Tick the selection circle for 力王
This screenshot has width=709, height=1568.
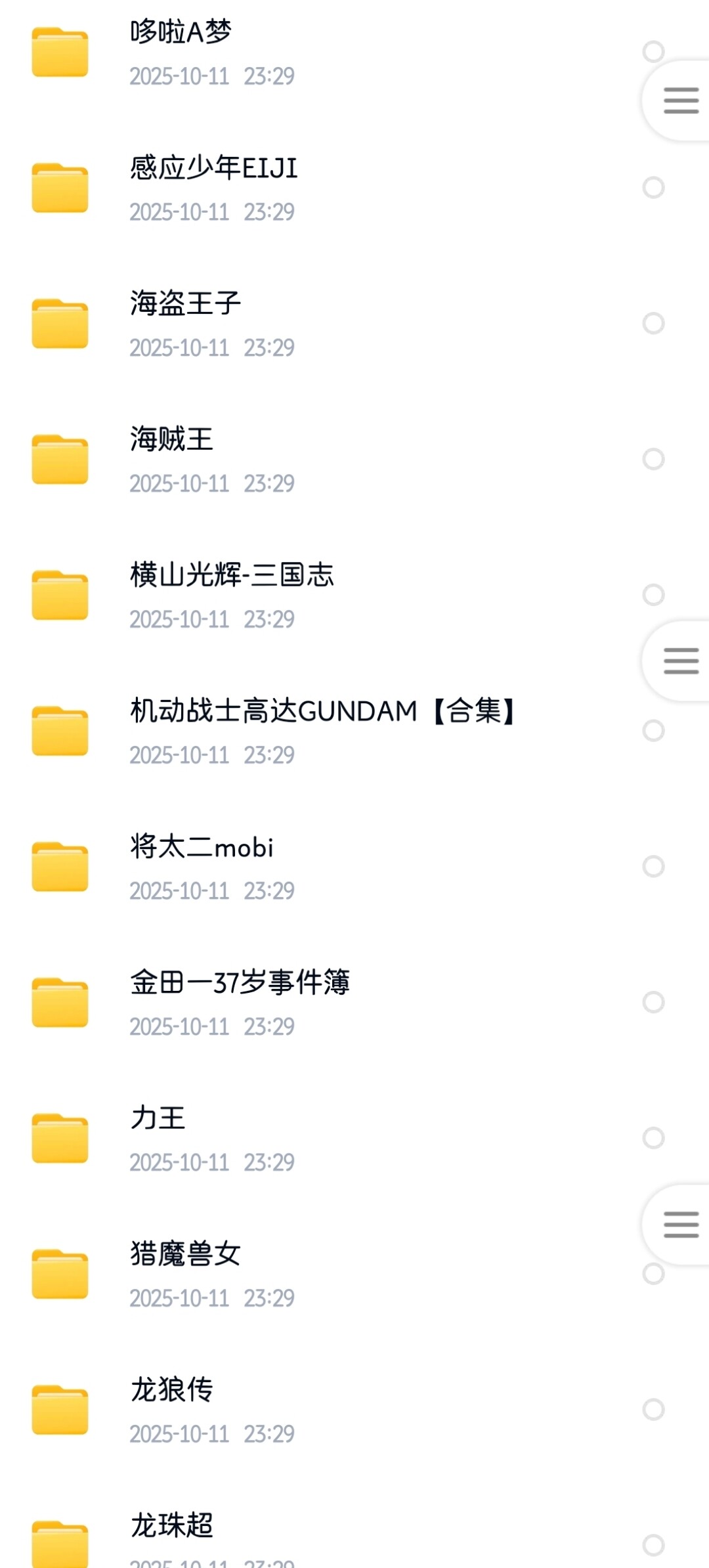[653, 1138]
